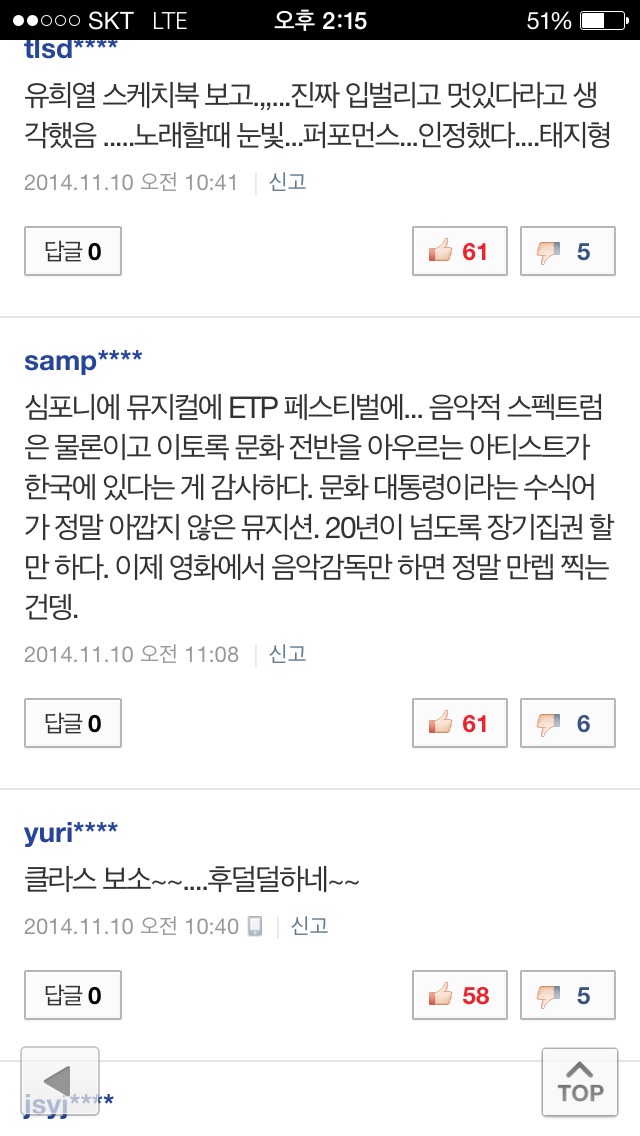Dislike tlsd's comment
Screen dimensions: 640x1136
click(x=568, y=251)
